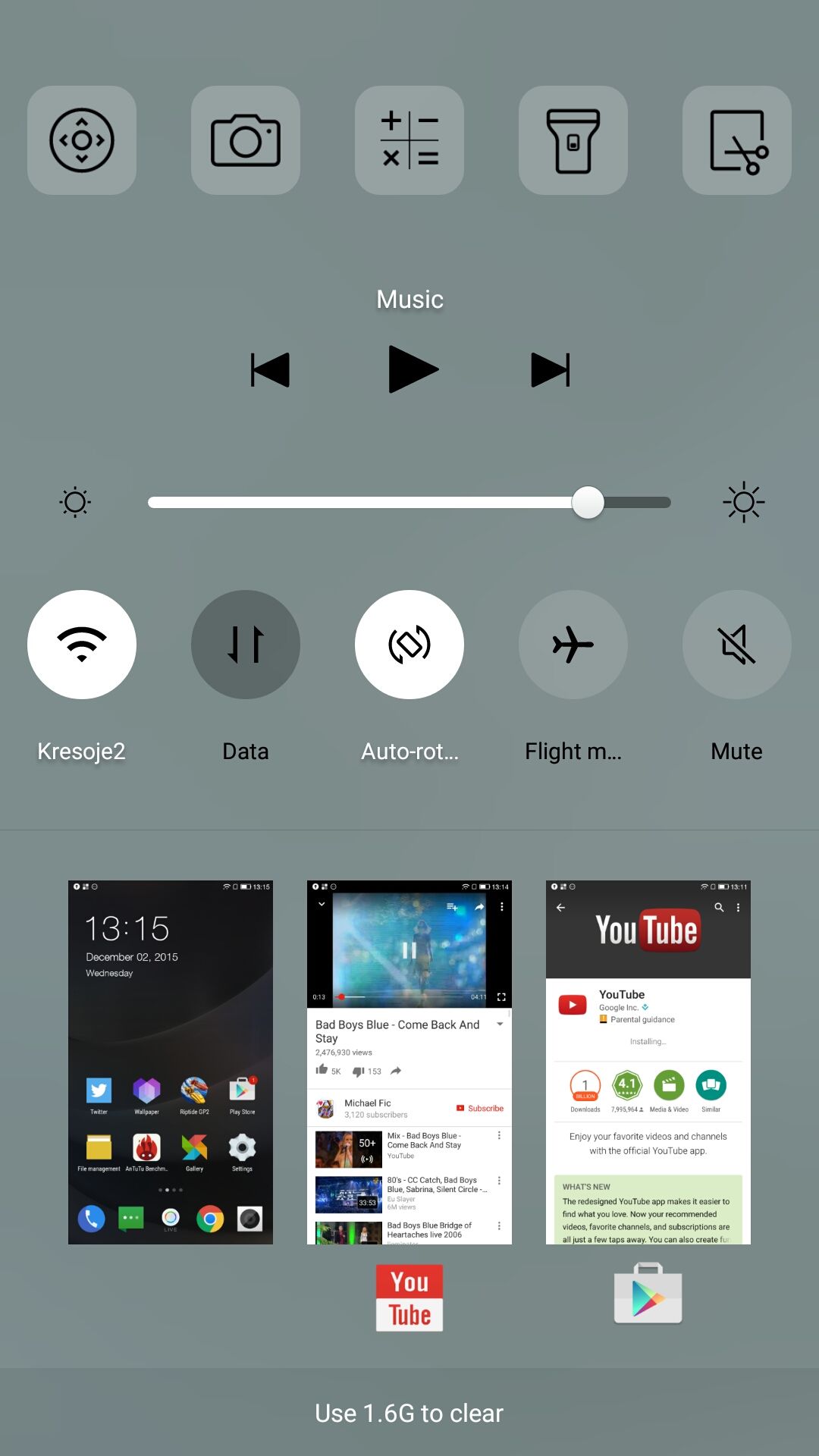Switch to the home screen preview
The height and width of the screenshot is (1456, 819).
(171, 1062)
